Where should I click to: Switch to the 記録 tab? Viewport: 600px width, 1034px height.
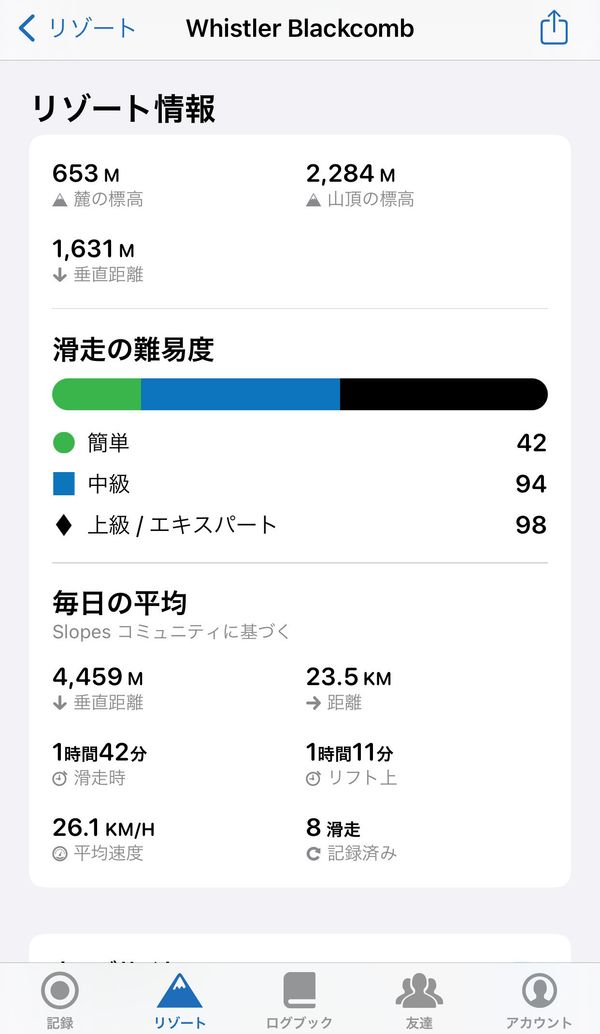click(60, 1000)
